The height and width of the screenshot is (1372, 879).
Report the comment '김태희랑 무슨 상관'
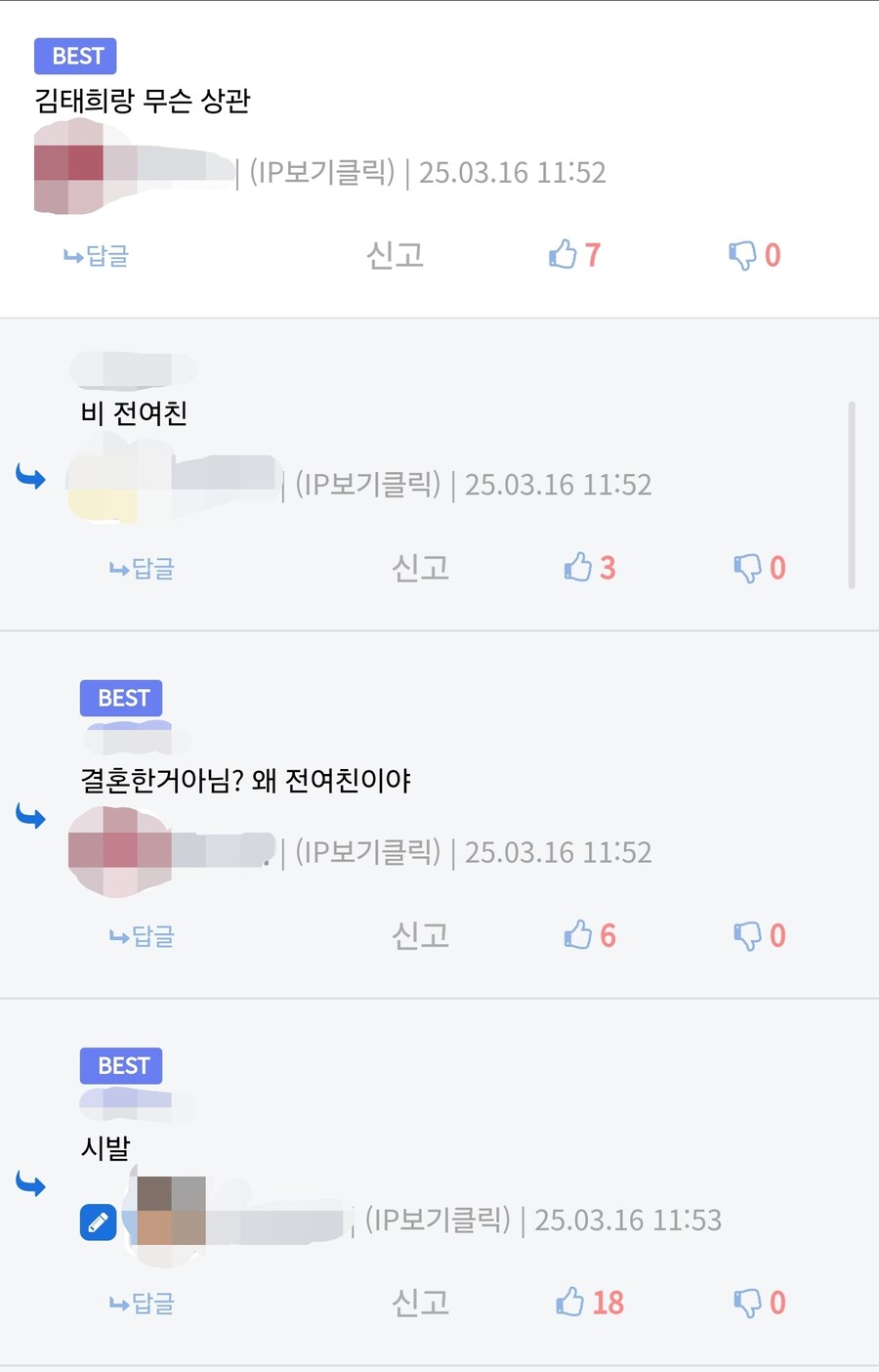tap(395, 255)
